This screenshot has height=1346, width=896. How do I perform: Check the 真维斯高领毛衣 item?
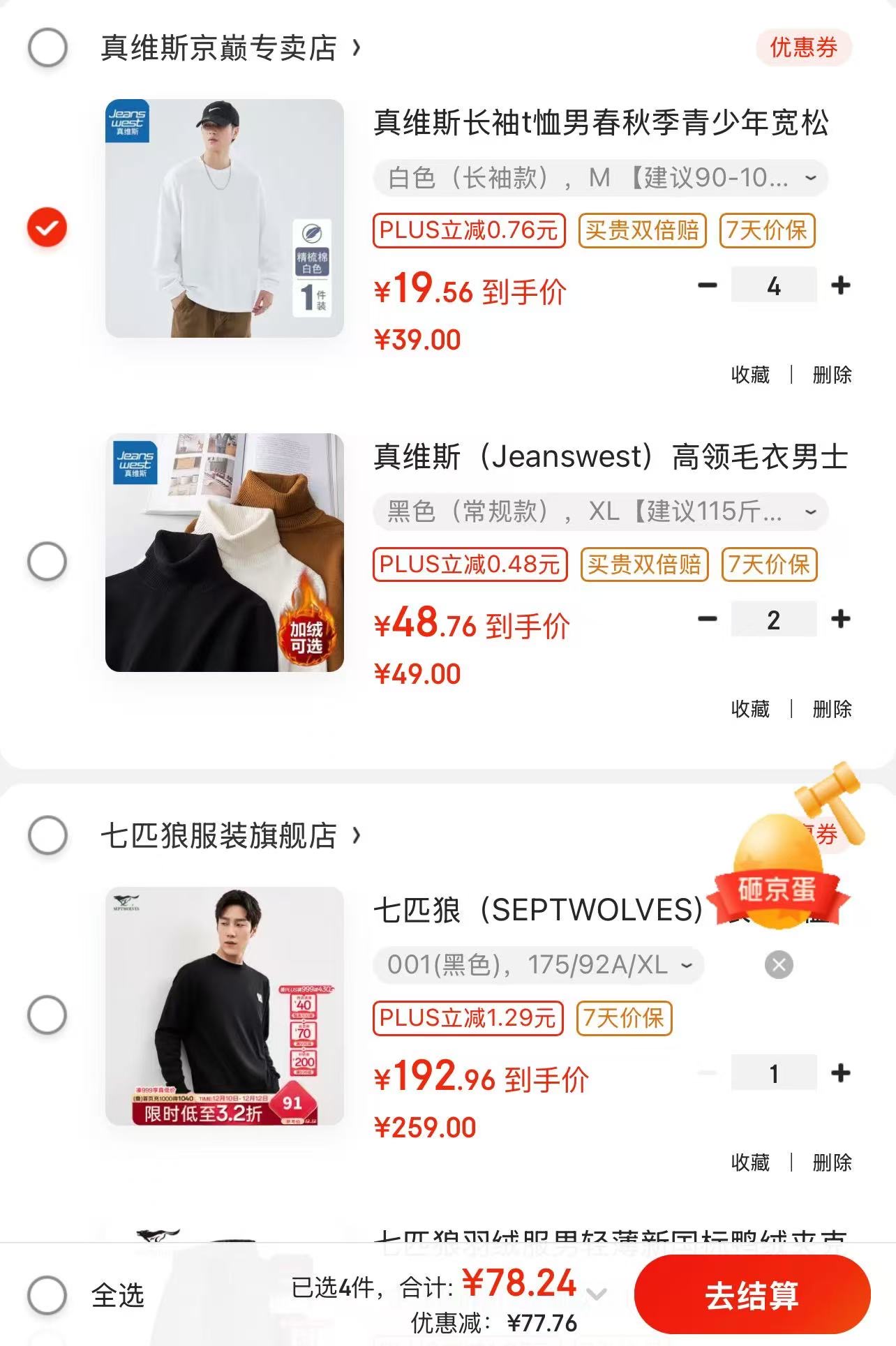(47, 561)
